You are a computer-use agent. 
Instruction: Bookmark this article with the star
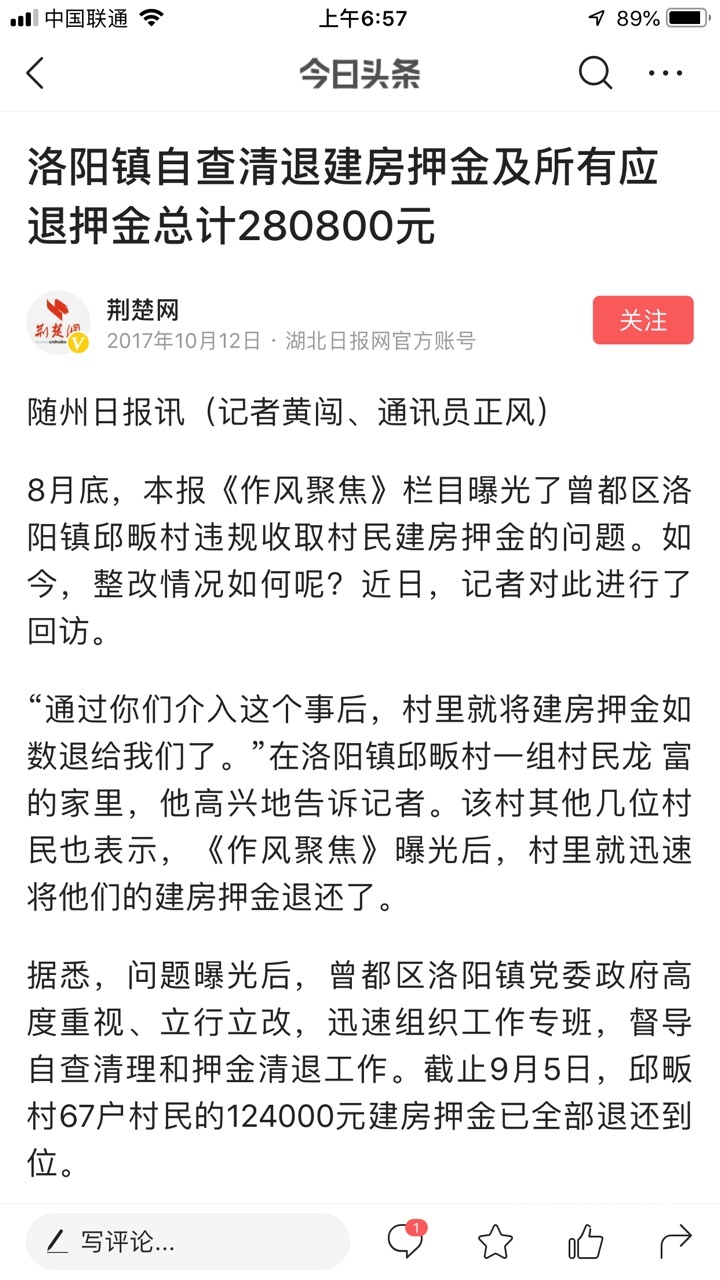(x=495, y=1242)
